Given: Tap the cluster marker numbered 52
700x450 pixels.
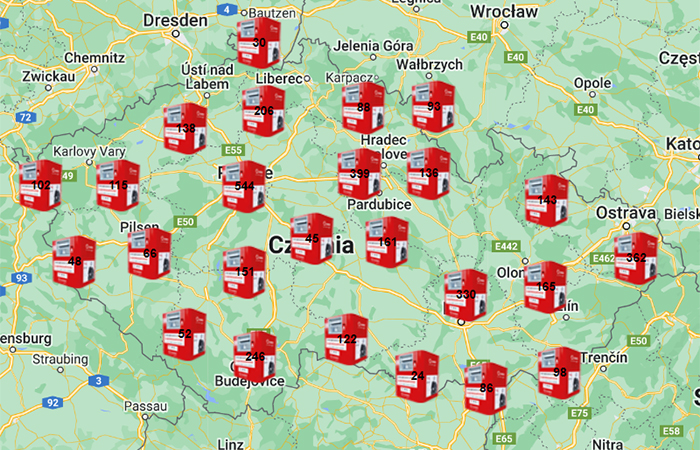Looking at the screenshot, I should (x=185, y=333).
